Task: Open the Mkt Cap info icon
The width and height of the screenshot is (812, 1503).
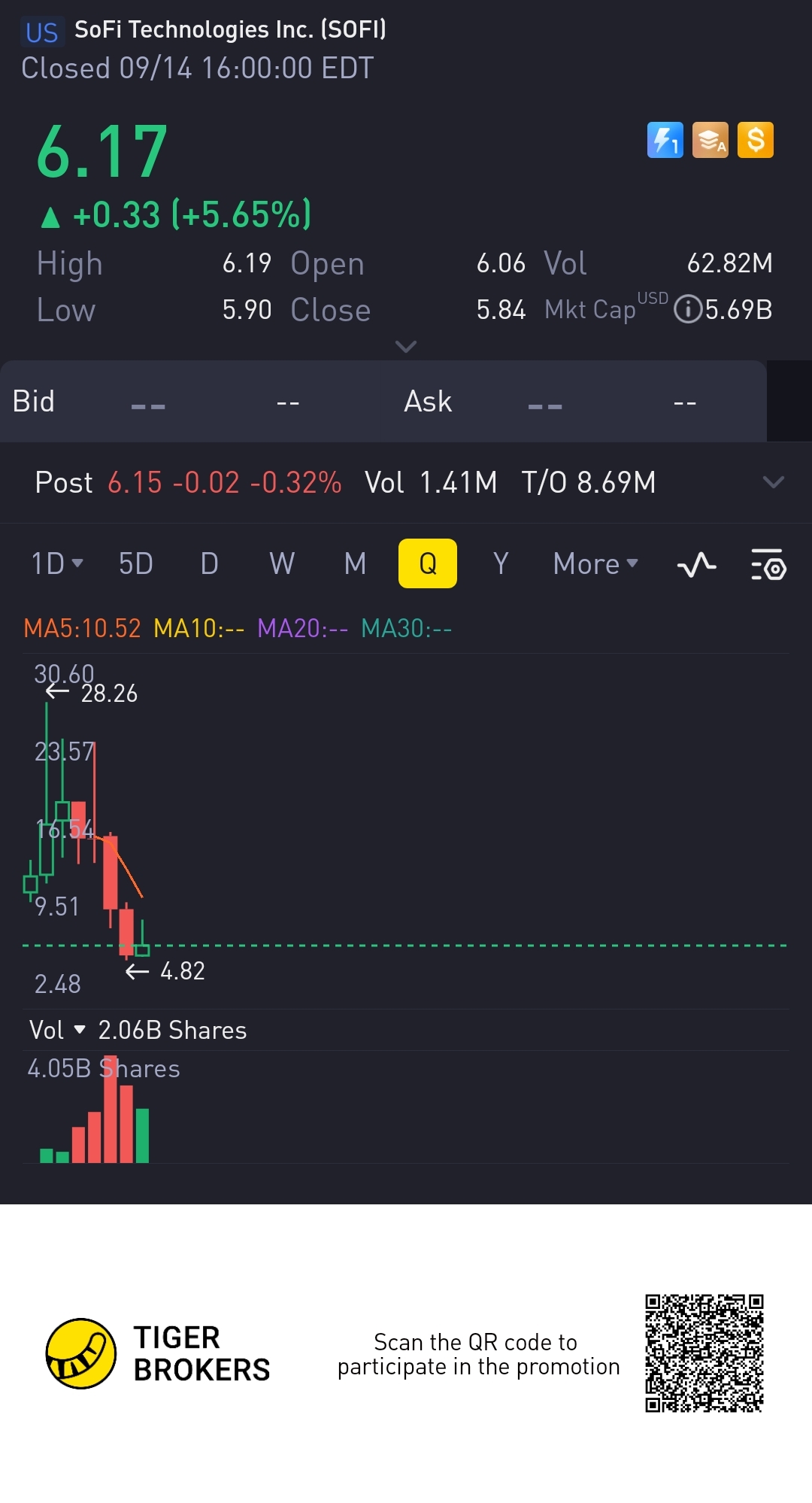Action: tap(688, 309)
